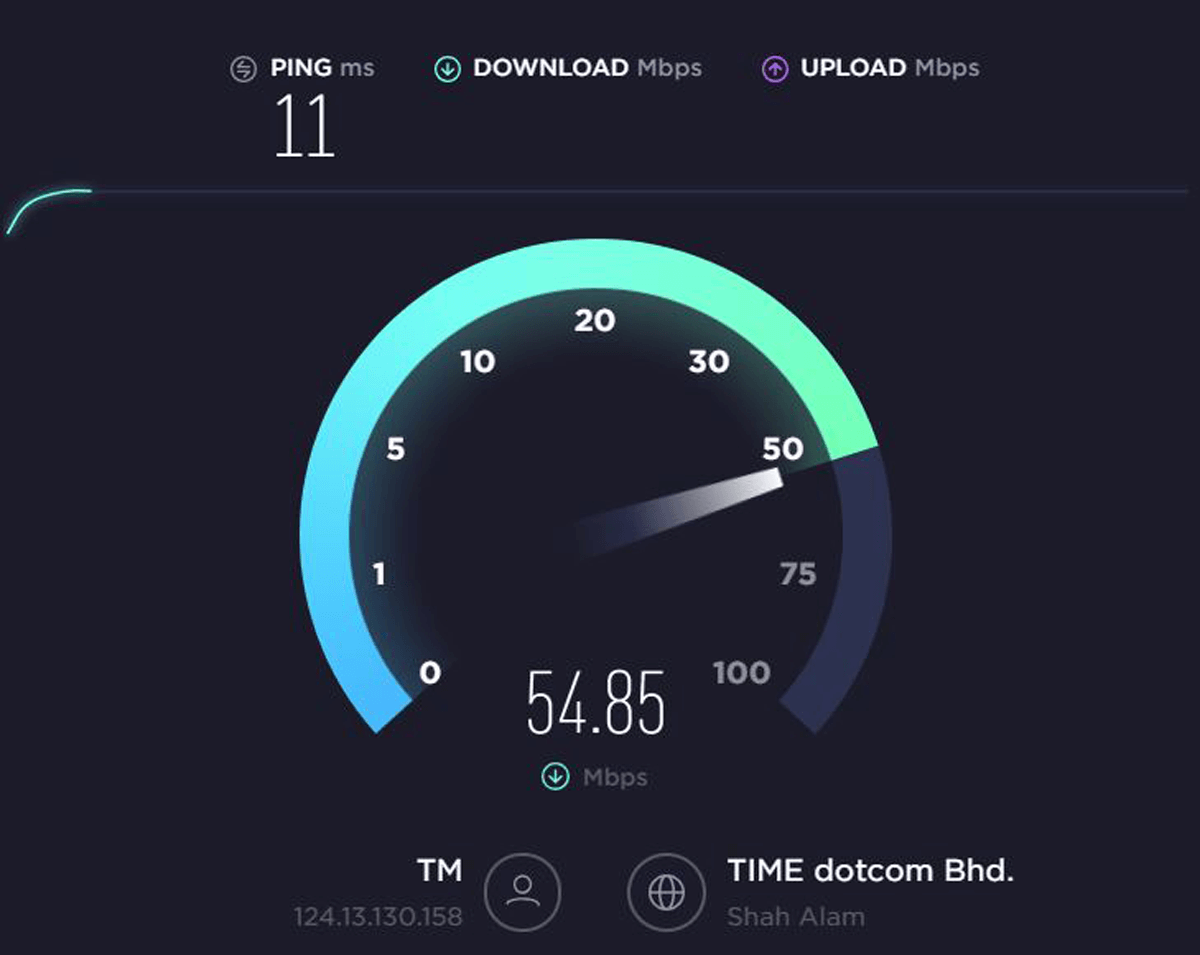This screenshot has width=1200, height=955.
Task: Tap the user icon next to TM
Action: click(522, 892)
